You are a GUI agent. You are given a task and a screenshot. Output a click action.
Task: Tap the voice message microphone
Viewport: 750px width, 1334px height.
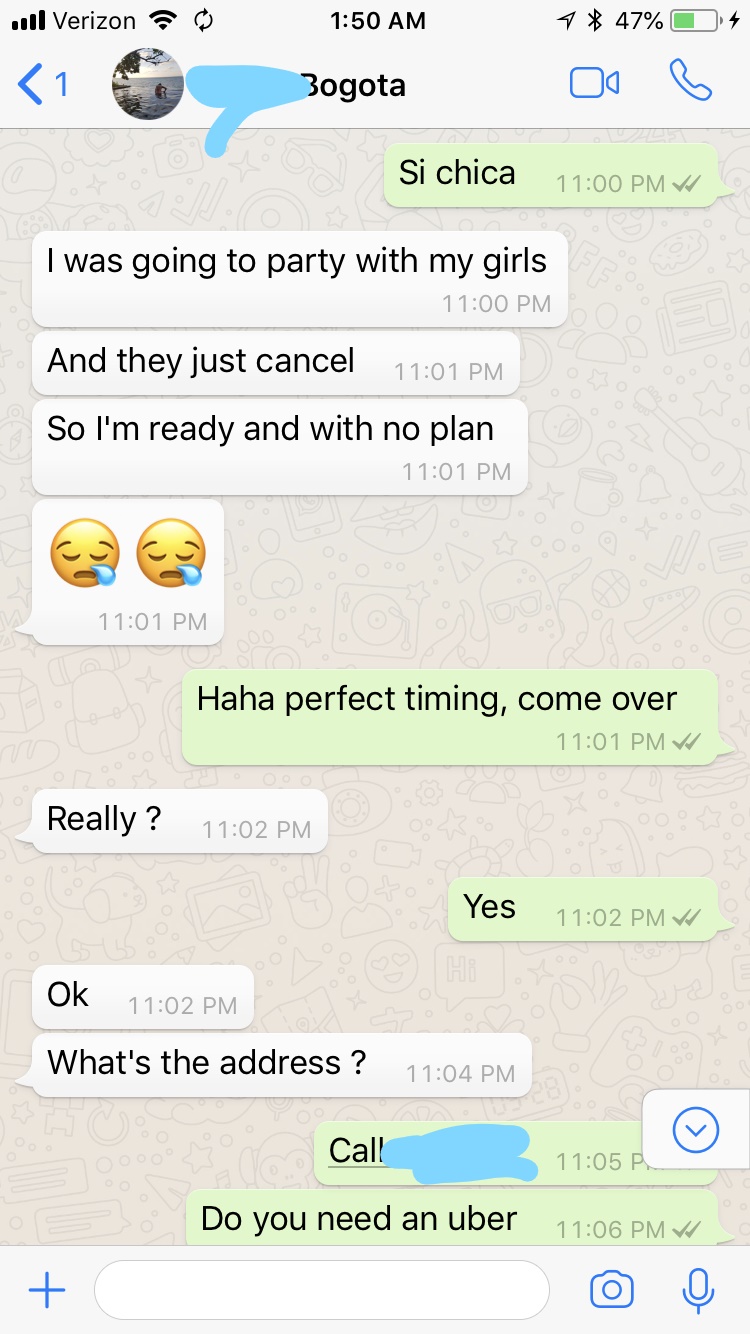(x=698, y=1290)
